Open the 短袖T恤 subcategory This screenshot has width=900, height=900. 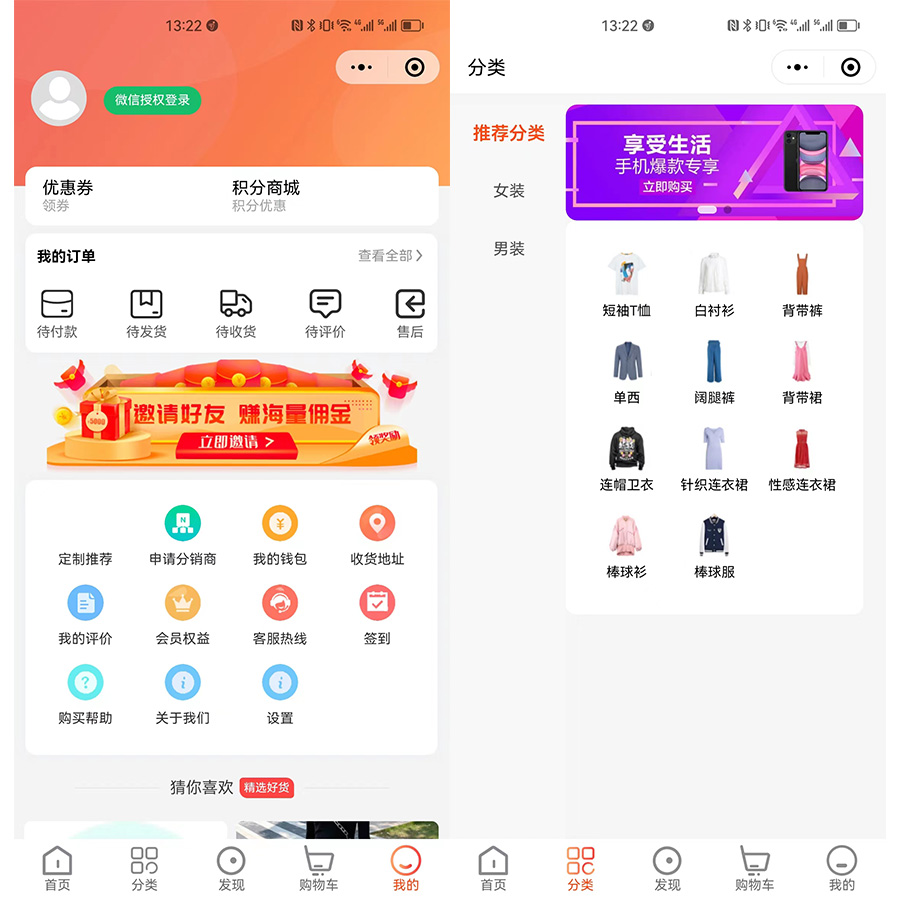(627, 285)
